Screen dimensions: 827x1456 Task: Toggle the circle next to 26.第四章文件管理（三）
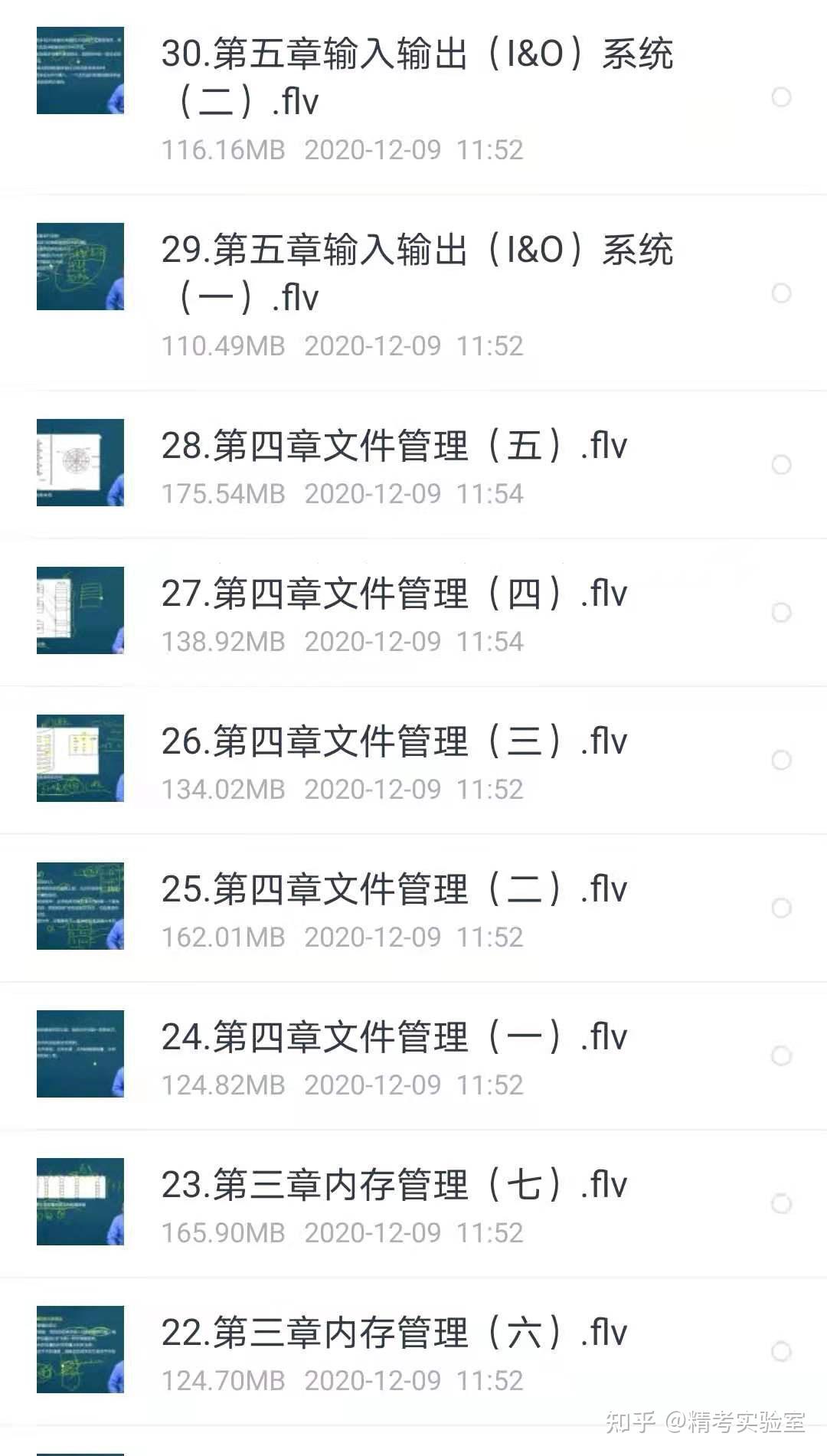click(x=781, y=758)
